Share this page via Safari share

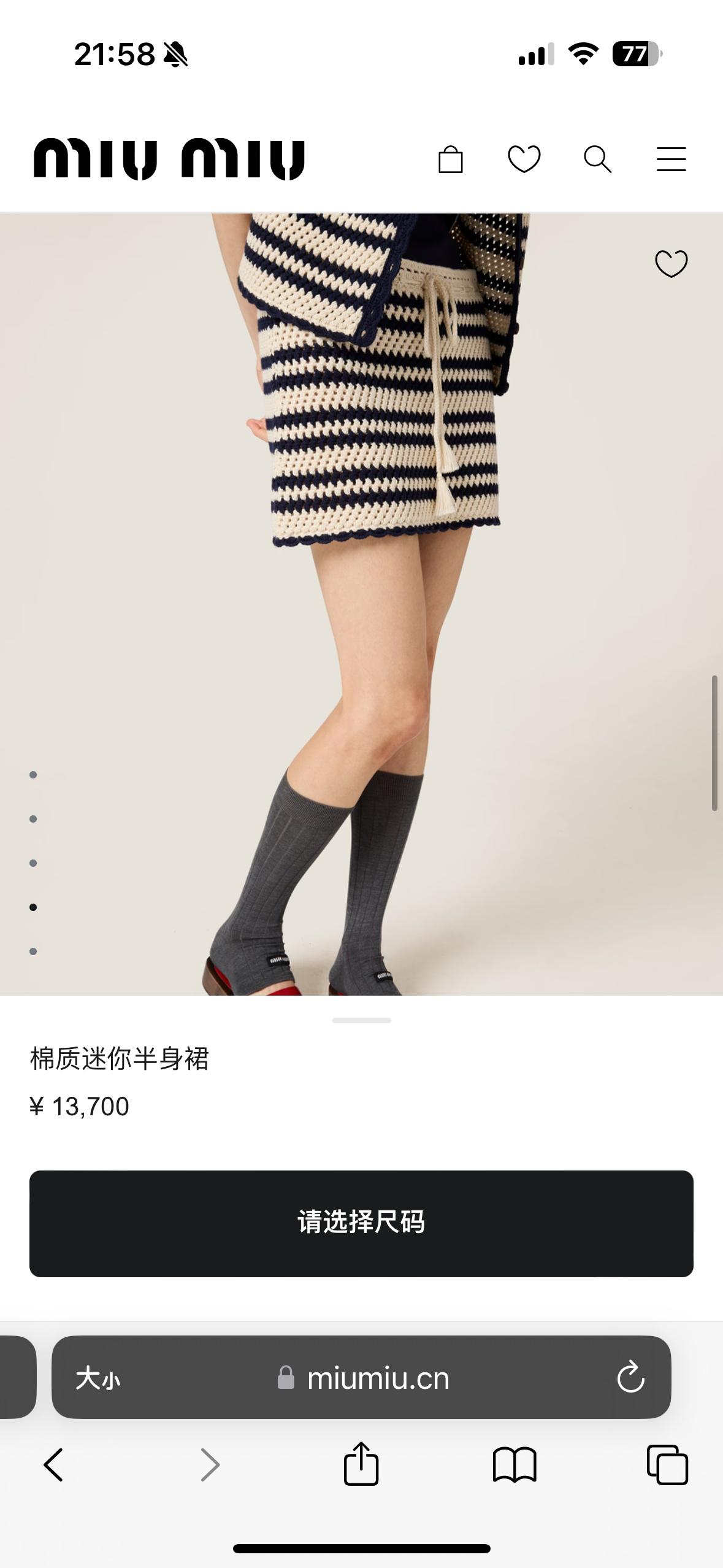coord(361,1466)
